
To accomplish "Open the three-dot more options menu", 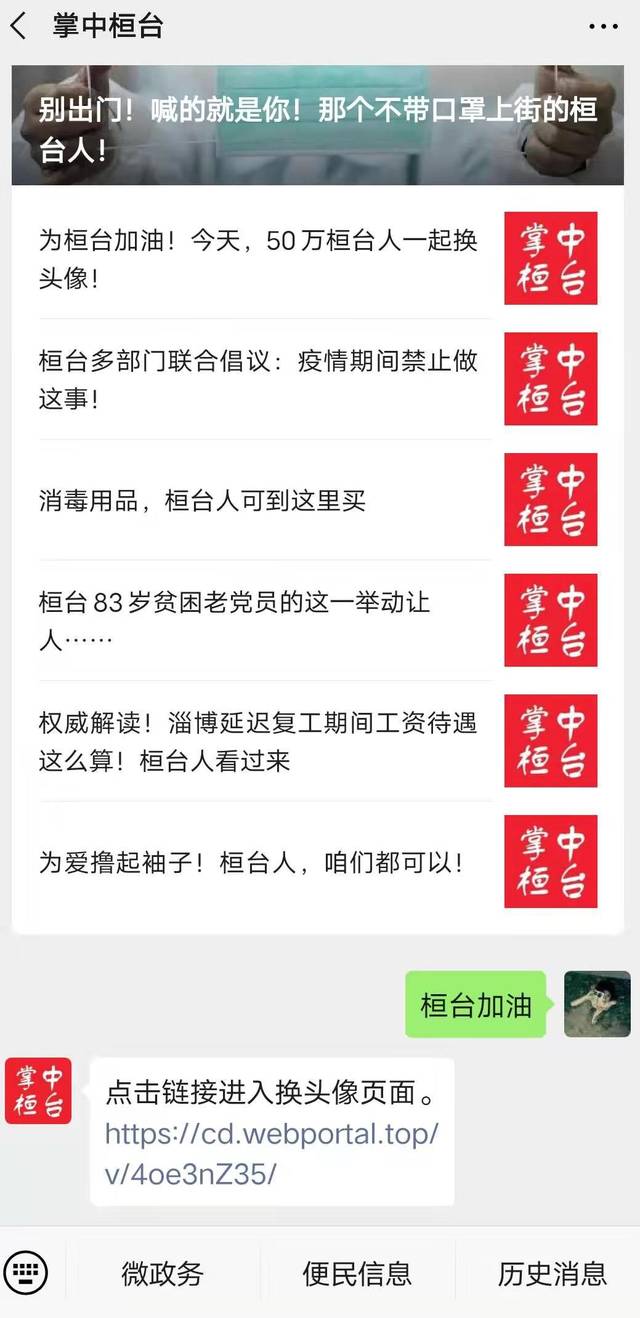I will pos(603,27).
